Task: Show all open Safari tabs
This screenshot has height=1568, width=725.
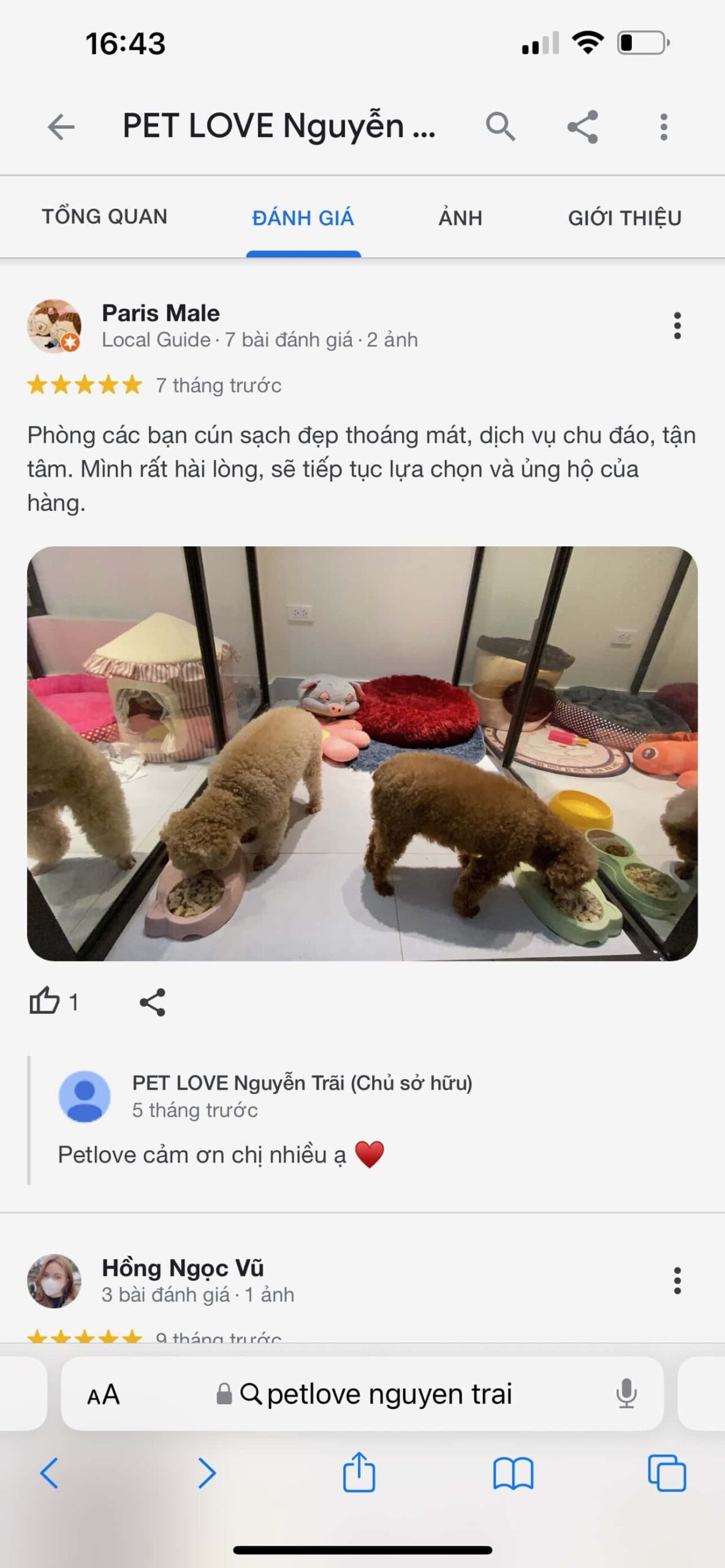Action: tap(667, 1473)
